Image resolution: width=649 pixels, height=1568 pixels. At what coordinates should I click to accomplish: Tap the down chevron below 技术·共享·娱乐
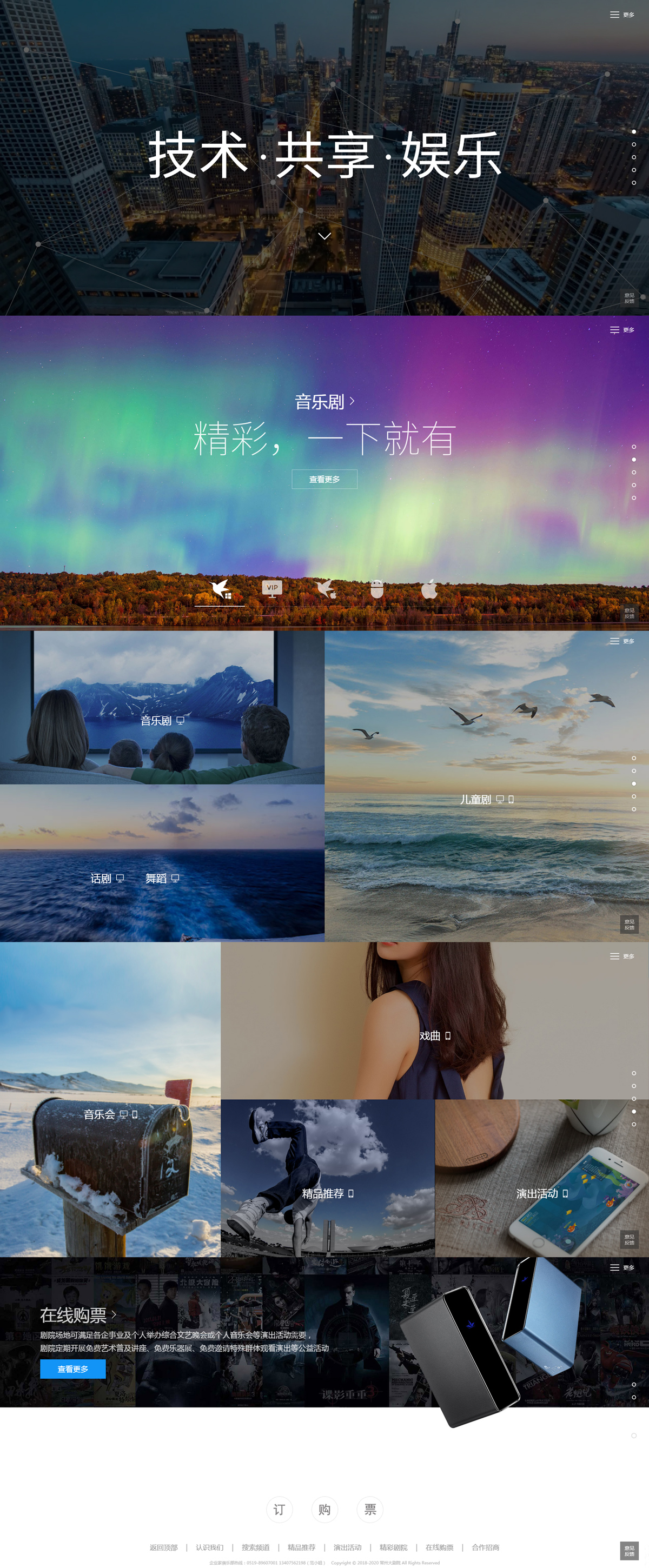325,236
